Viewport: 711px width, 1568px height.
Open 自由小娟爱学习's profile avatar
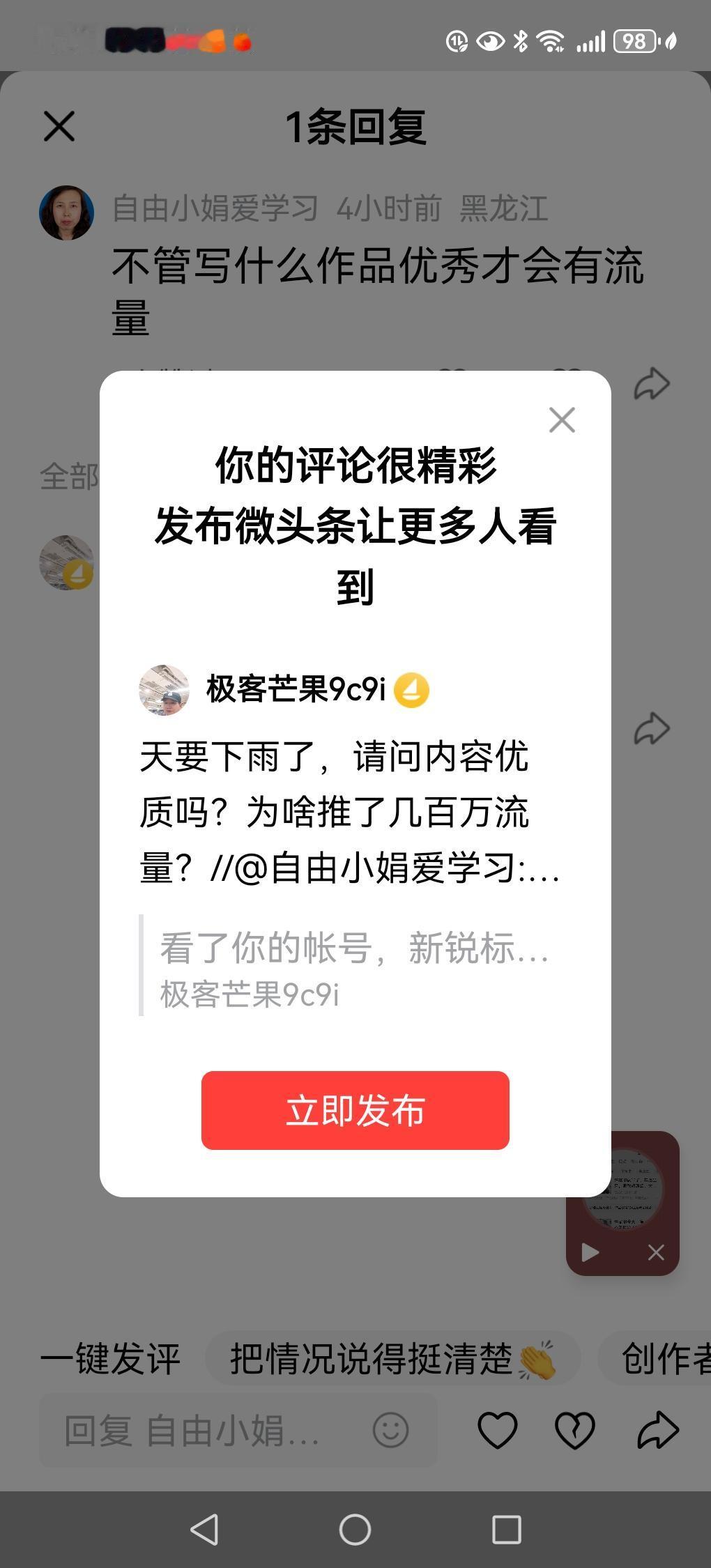click(x=66, y=213)
